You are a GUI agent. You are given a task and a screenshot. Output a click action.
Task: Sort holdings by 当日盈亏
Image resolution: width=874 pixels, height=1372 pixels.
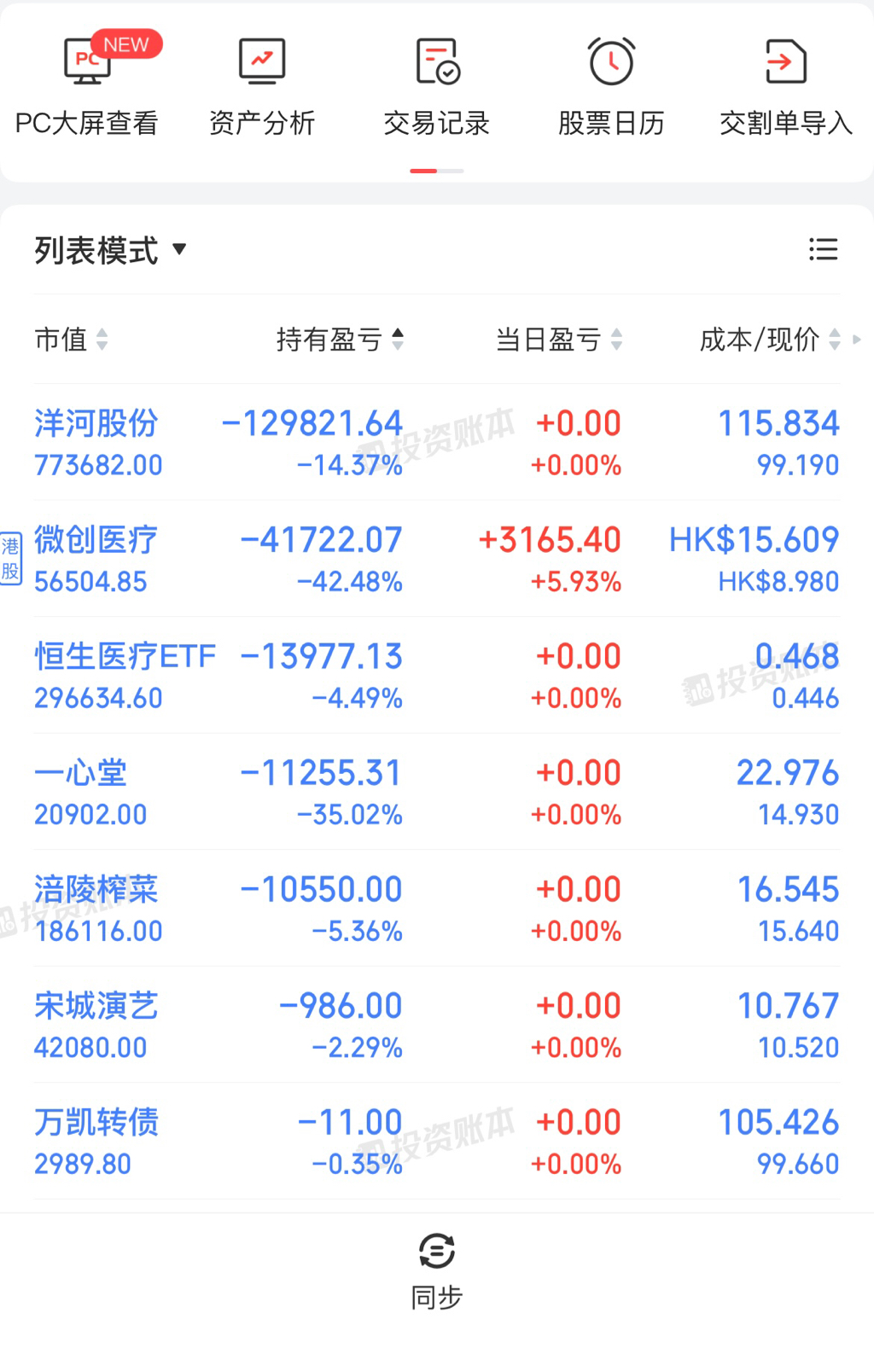(x=559, y=340)
